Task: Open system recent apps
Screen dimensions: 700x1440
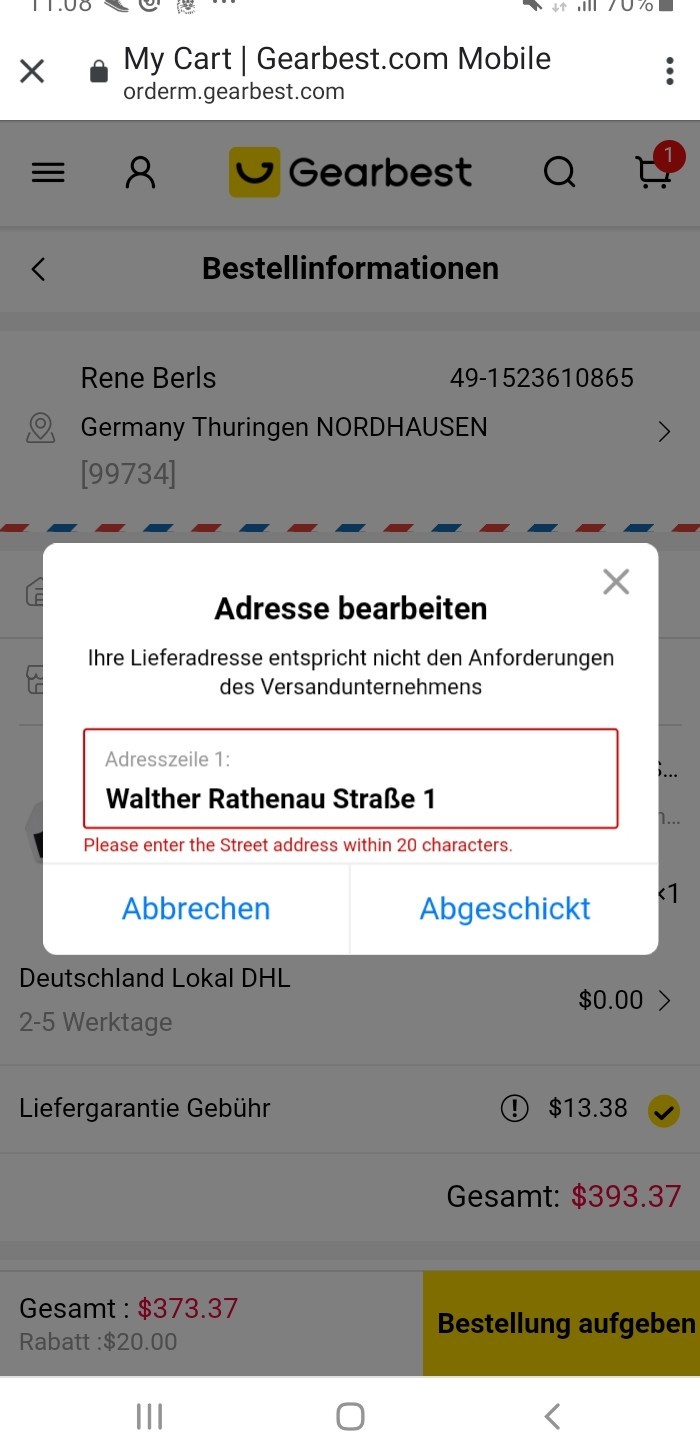Action: (149, 1415)
